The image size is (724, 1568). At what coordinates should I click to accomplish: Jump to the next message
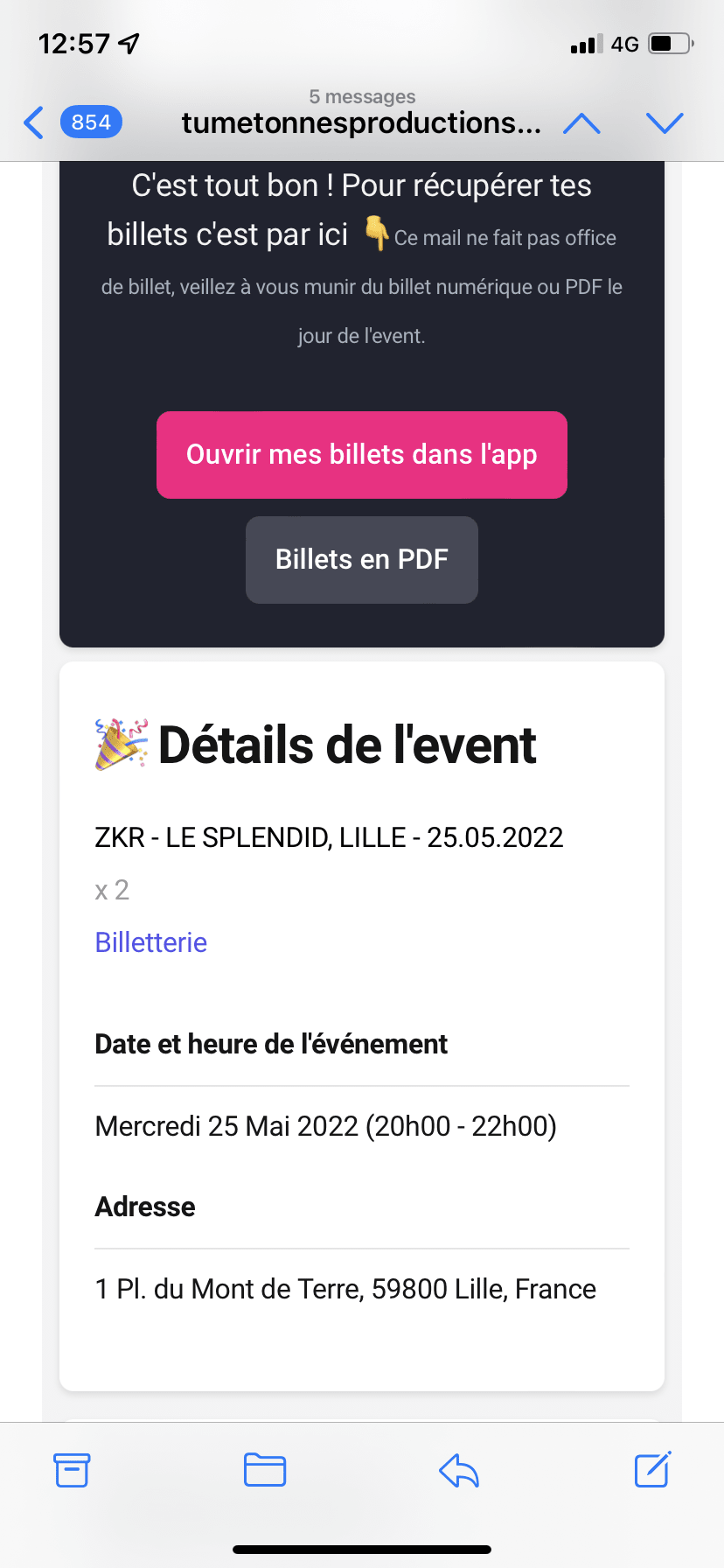point(665,123)
